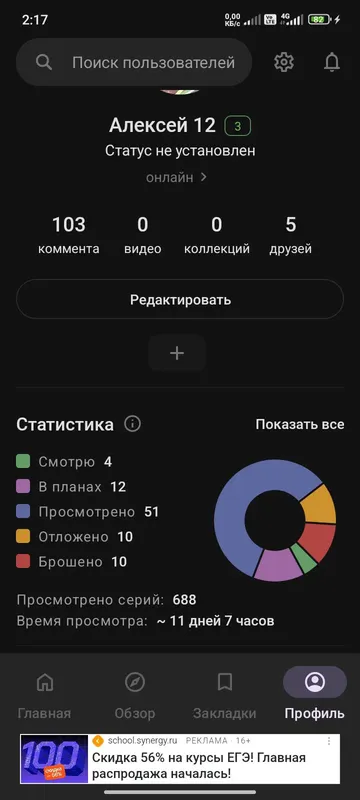View the 103 comments

click(69, 235)
